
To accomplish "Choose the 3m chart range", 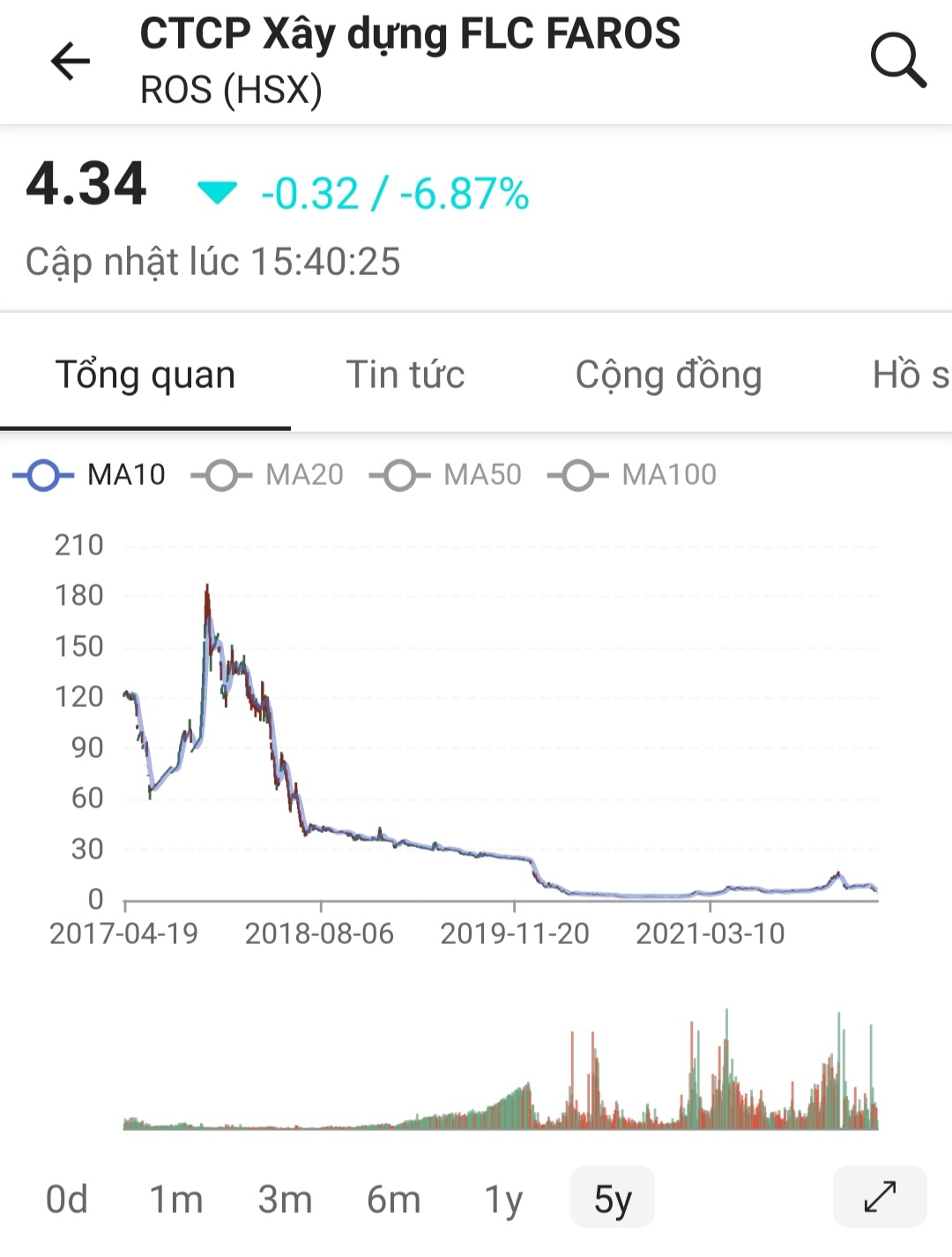I will 285,1199.
